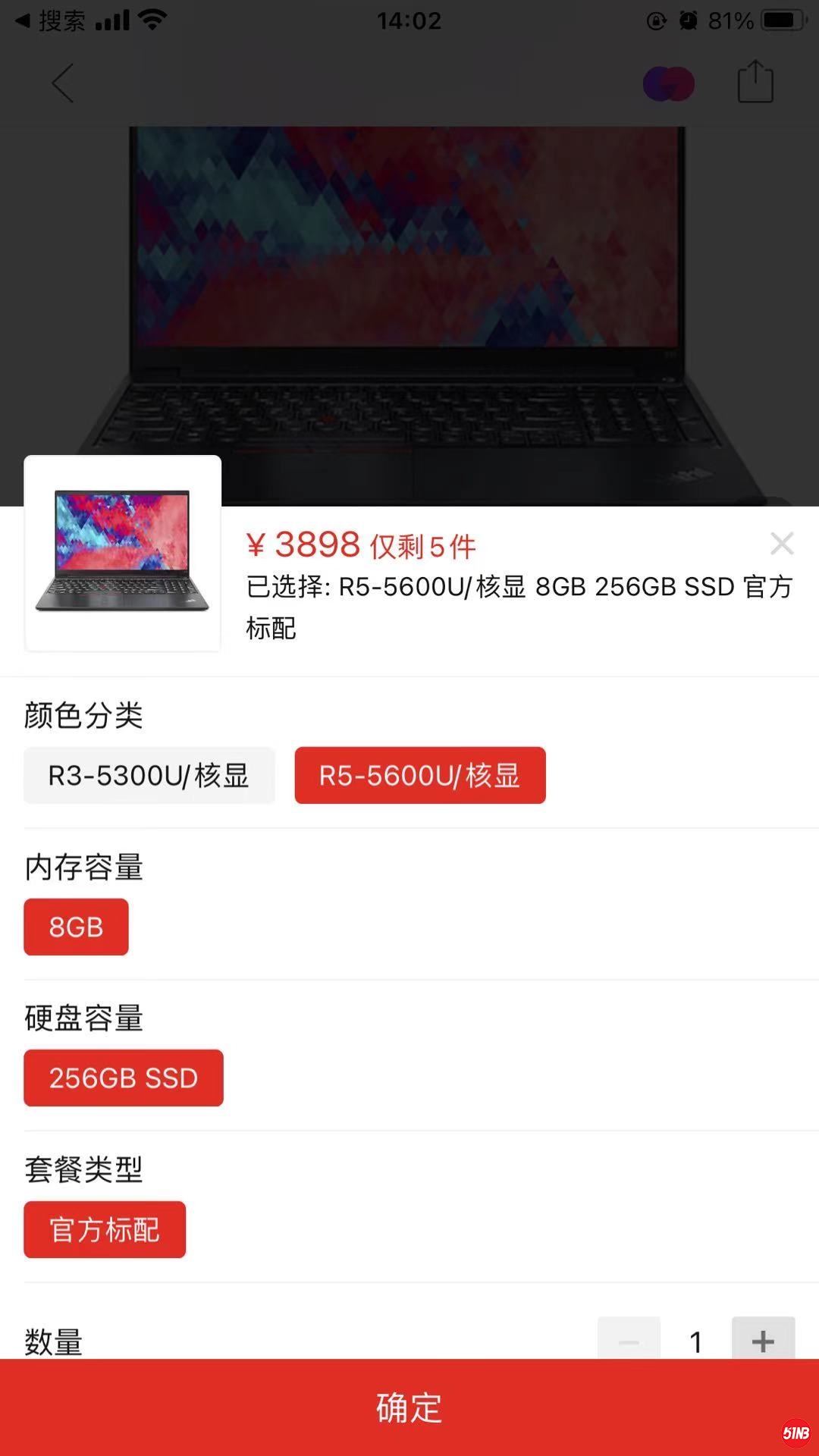Decrease quantity with the minus button
The height and width of the screenshot is (1456, 819).
(x=629, y=1340)
